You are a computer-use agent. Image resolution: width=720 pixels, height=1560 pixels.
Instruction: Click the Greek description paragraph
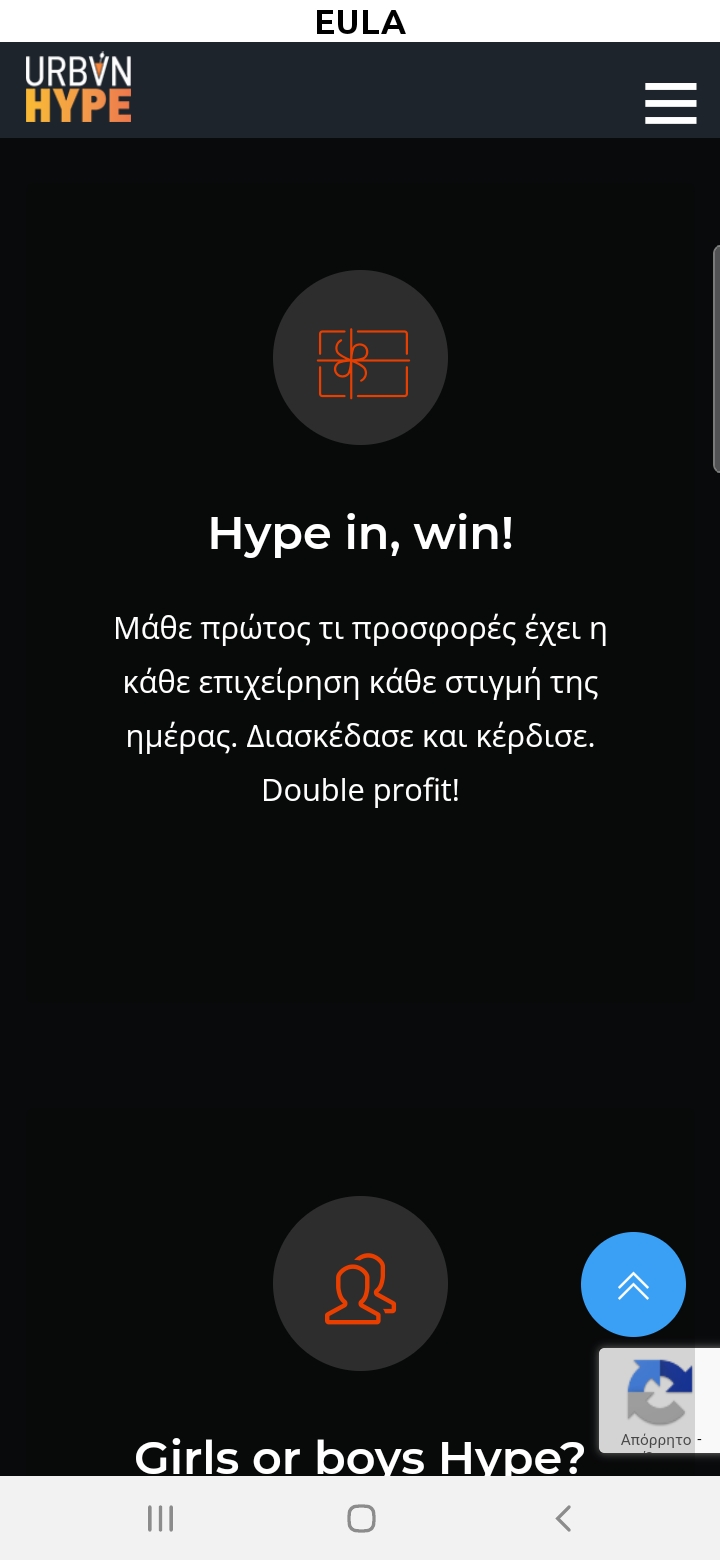pyautogui.click(x=360, y=682)
